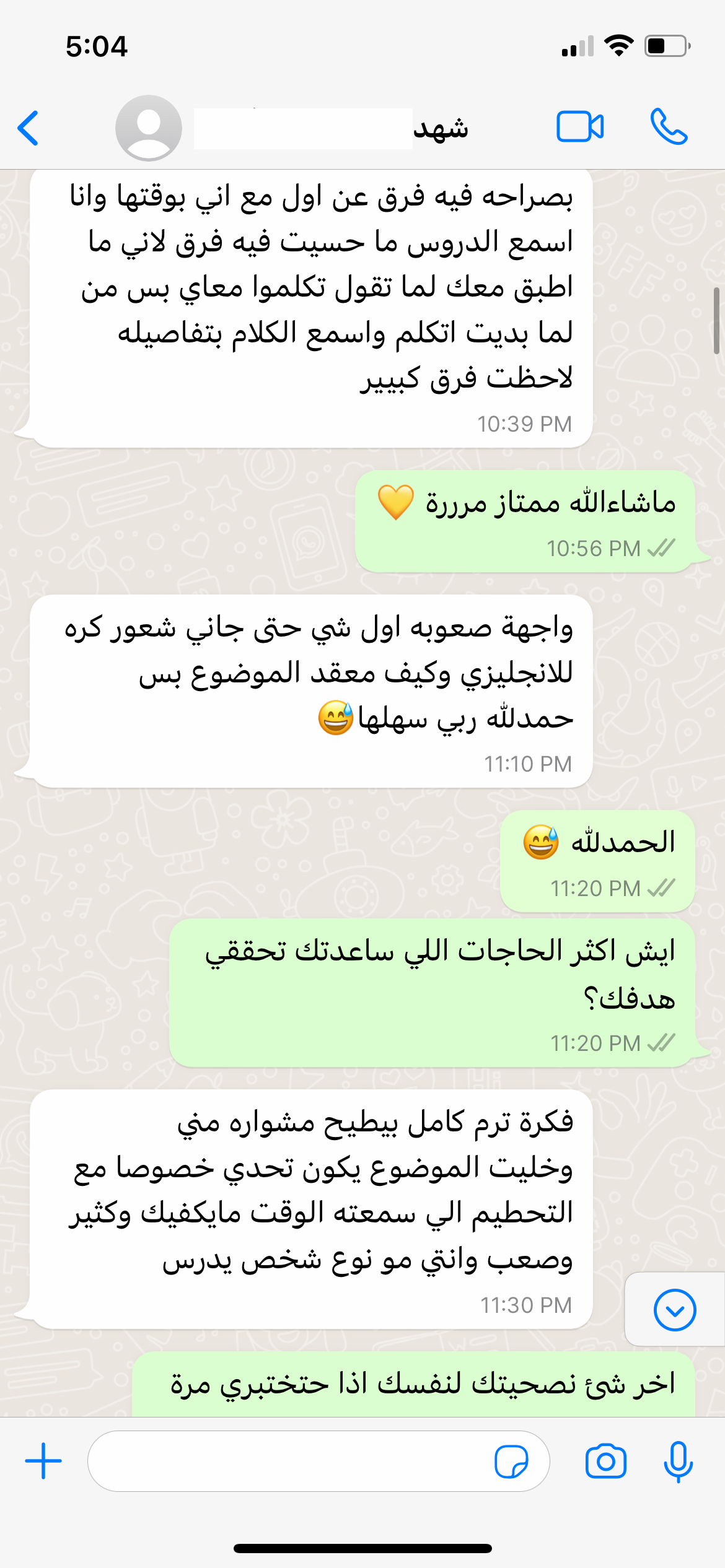Open شهد's profile picture
Viewport: 725px width, 1568px height.
pyautogui.click(x=149, y=128)
